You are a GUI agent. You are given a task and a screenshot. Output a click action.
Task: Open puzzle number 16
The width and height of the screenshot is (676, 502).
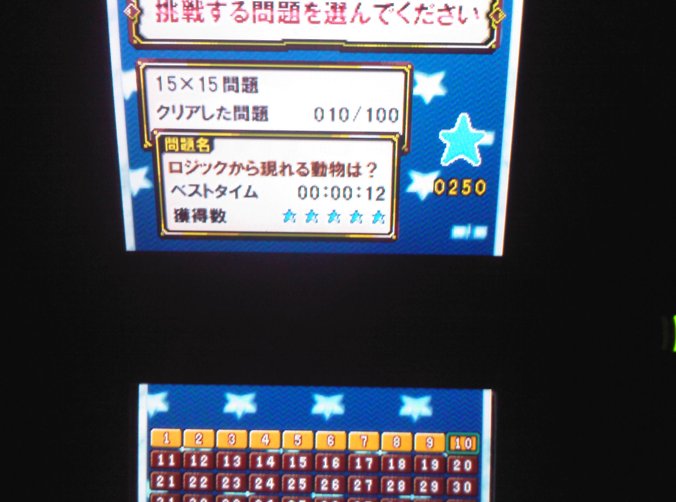tap(331, 463)
